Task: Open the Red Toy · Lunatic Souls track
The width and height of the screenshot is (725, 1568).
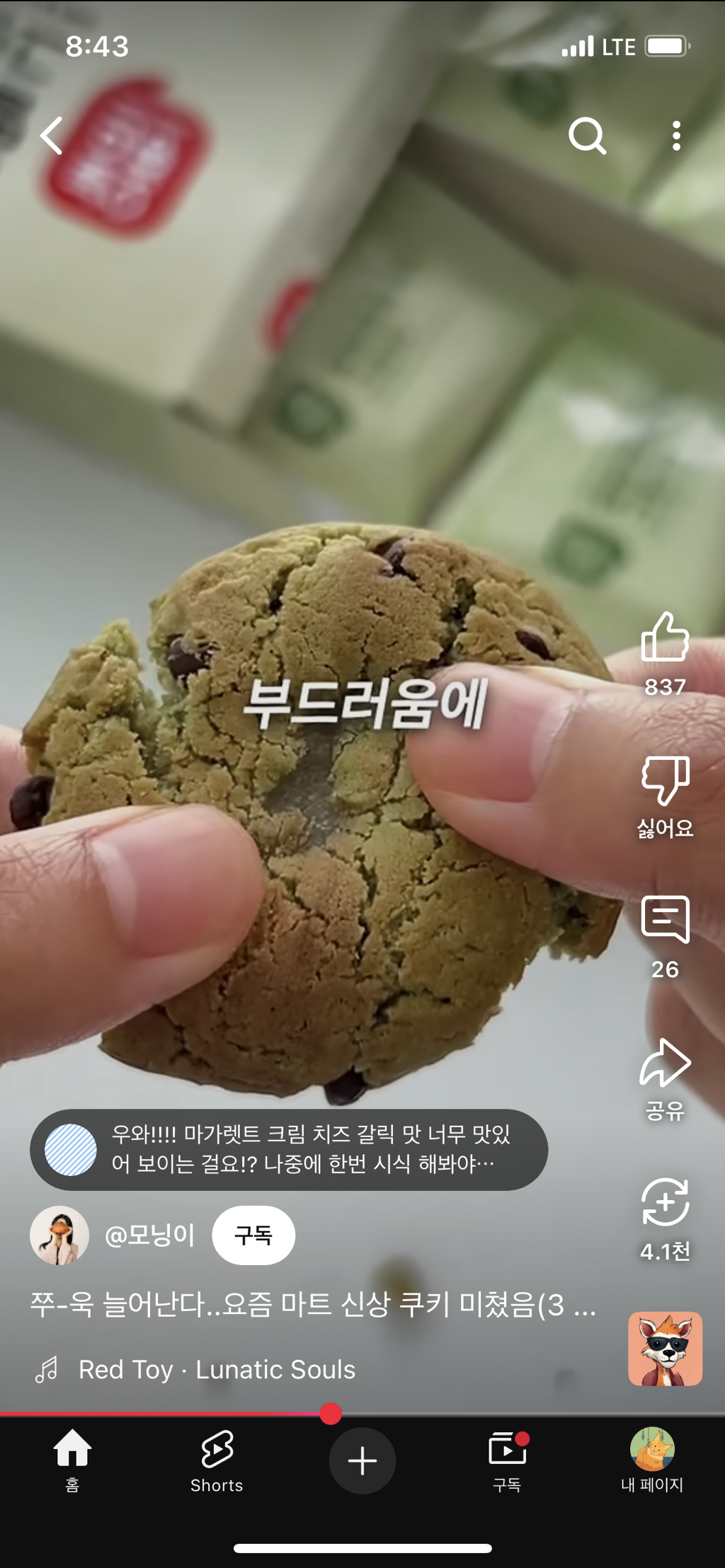Action: pyautogui.click(x=216, y=1369)
